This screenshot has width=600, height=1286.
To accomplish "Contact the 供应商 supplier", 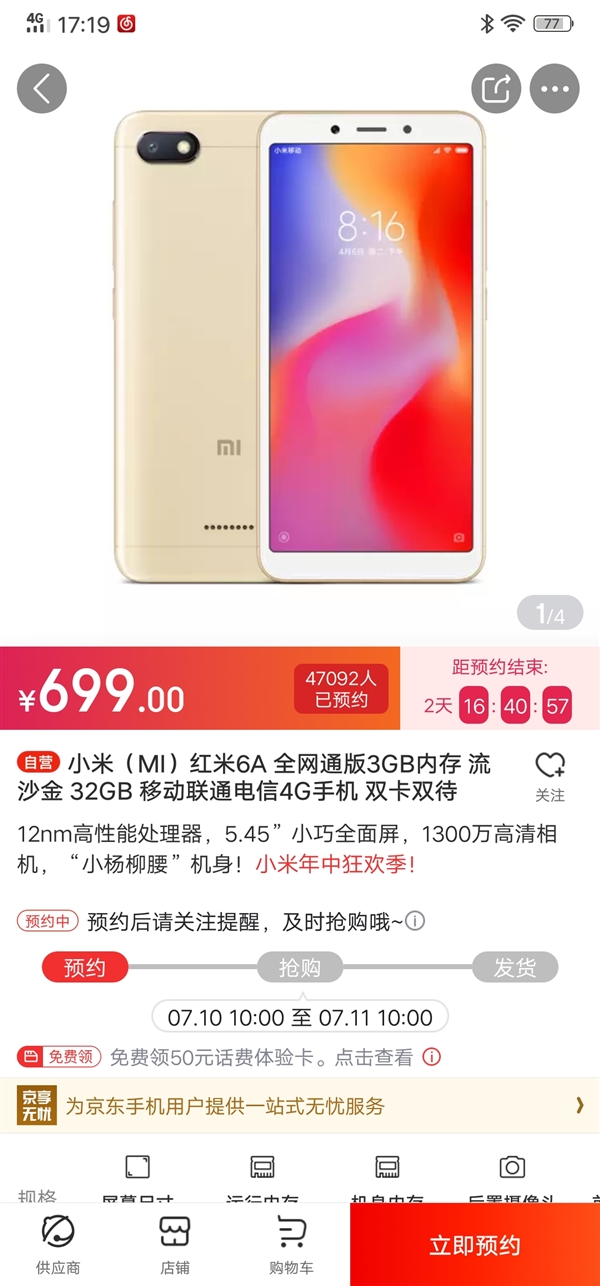I will pyautogui.click(x=57, y=1244).
